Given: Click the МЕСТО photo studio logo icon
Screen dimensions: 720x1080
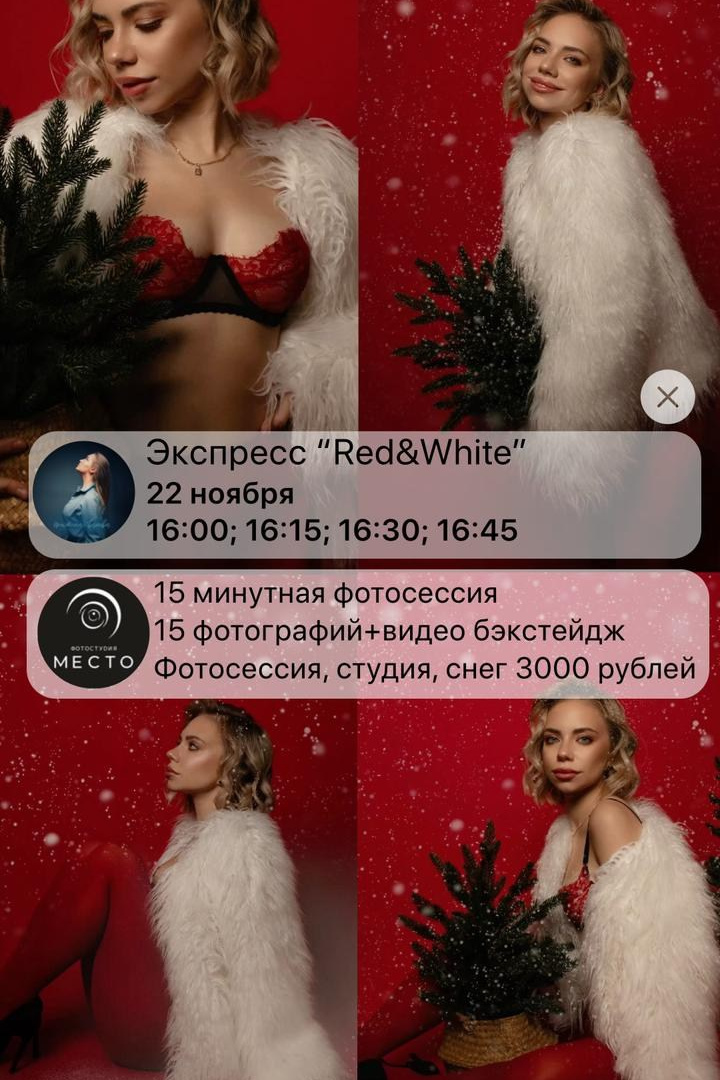Looking at the screenshot, I should (x=96, y=630).
